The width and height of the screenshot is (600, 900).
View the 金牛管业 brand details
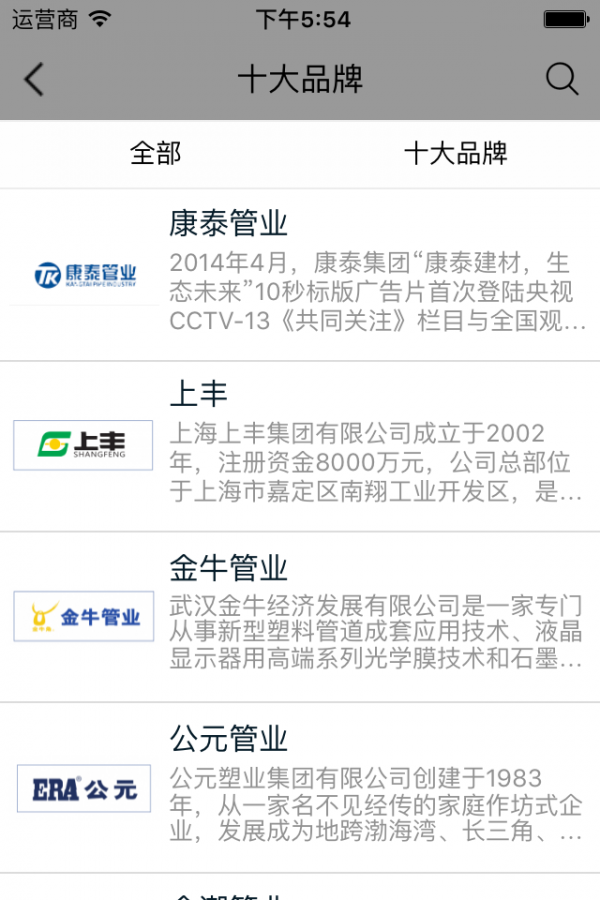pyautogui.click(x=300, y=617)
